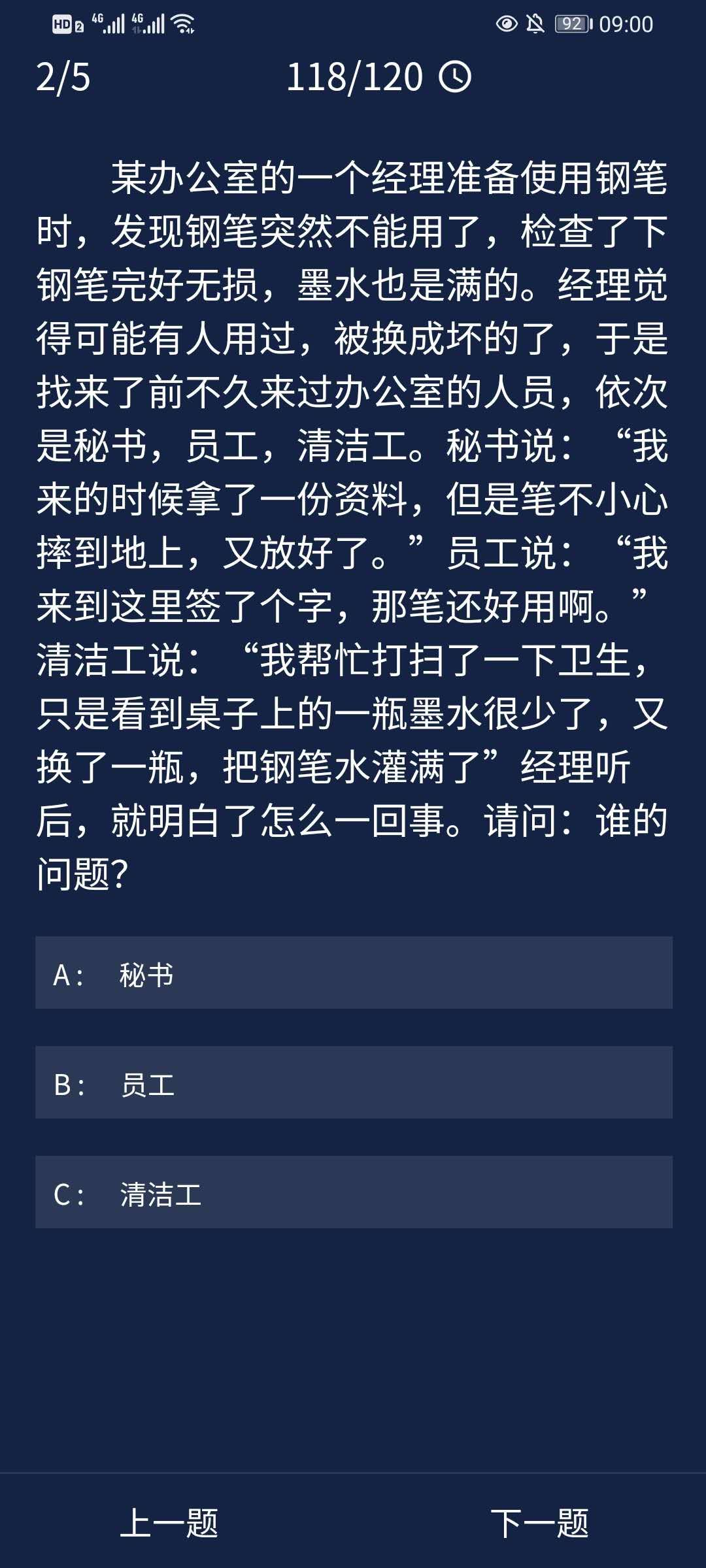
Task: Click the countdown display 118/120
Action: (356, 78)
